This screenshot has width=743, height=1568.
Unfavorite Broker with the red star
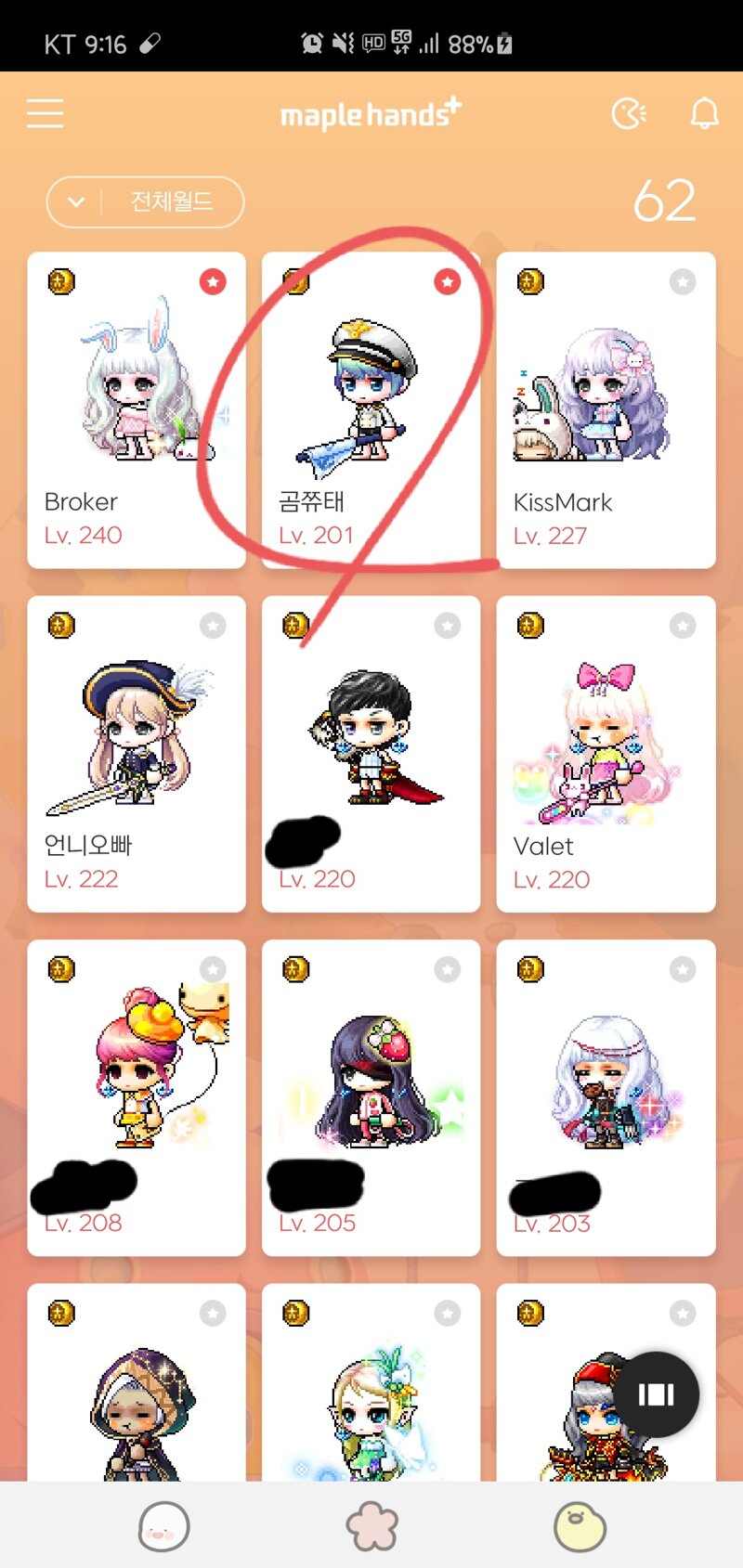[x=213, y=281]
